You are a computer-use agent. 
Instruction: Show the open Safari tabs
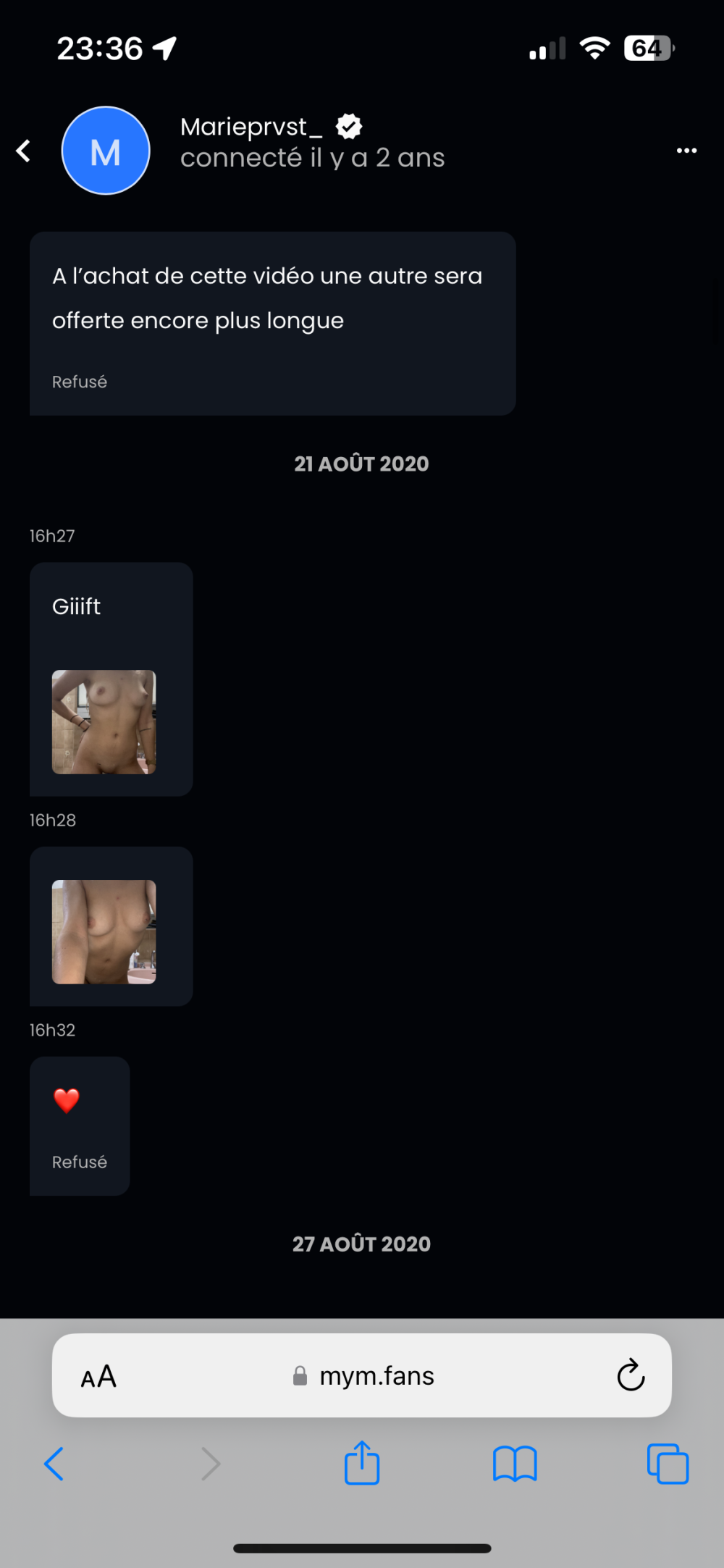667,1464
